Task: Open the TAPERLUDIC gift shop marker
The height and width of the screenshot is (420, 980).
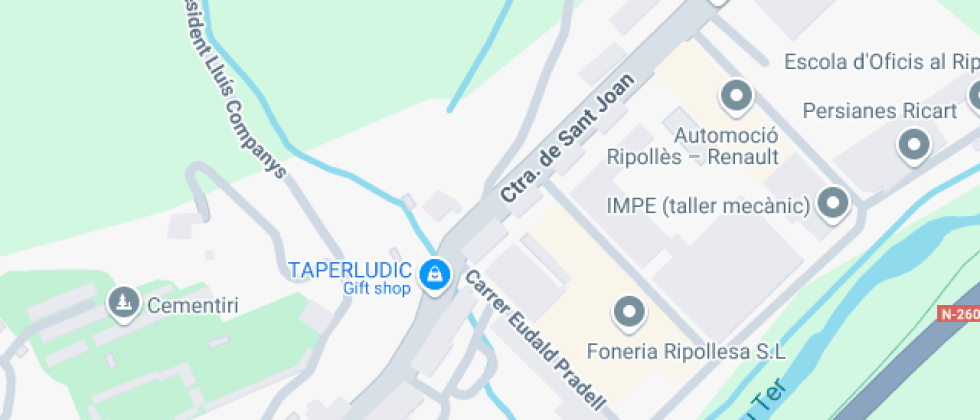Action: (x=434, y=275)
